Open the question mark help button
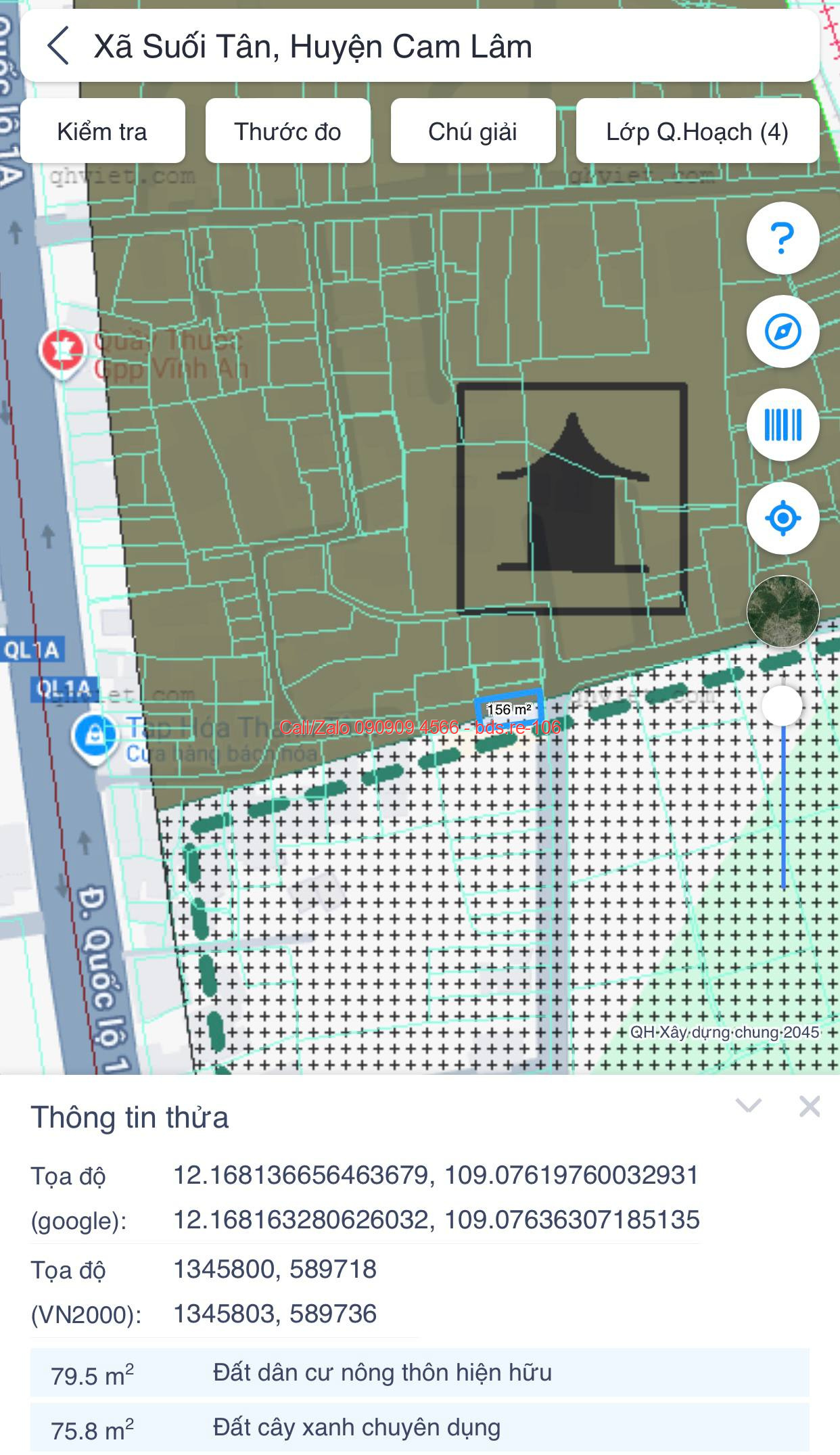The height and width of the screenshot is (1455, 840). [783, 238]
